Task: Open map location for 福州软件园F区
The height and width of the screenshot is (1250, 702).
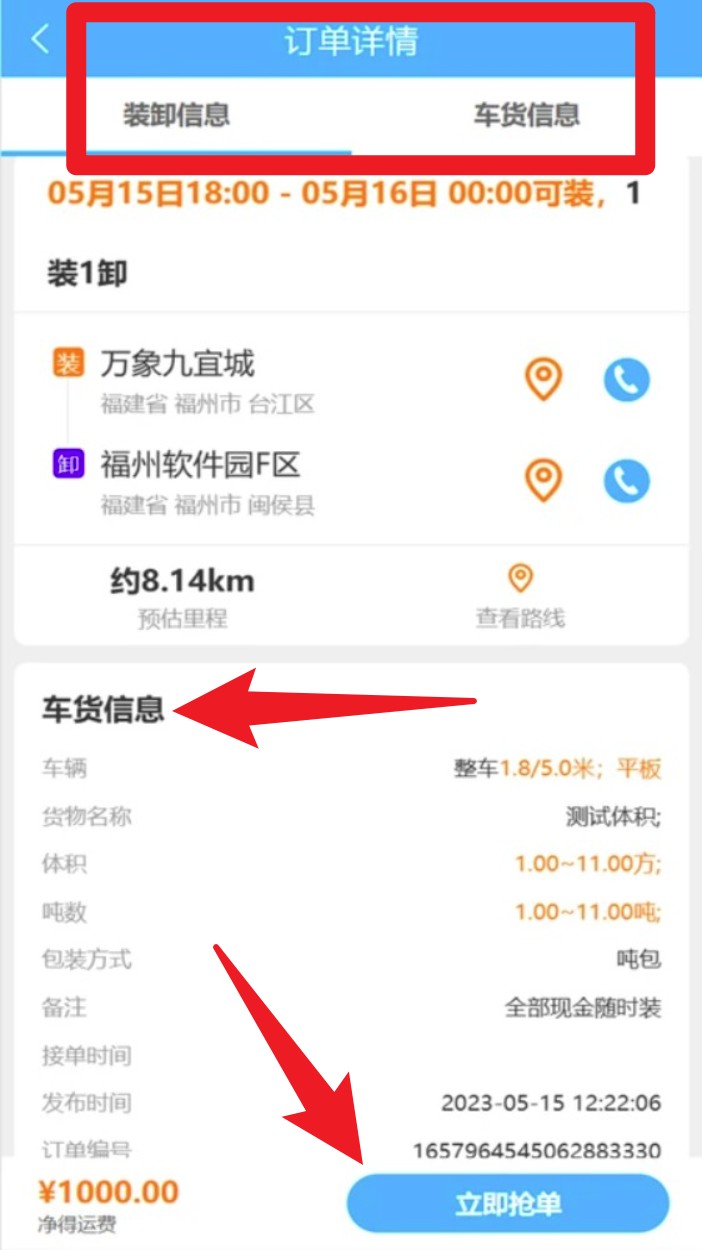Action: [544, 481]
